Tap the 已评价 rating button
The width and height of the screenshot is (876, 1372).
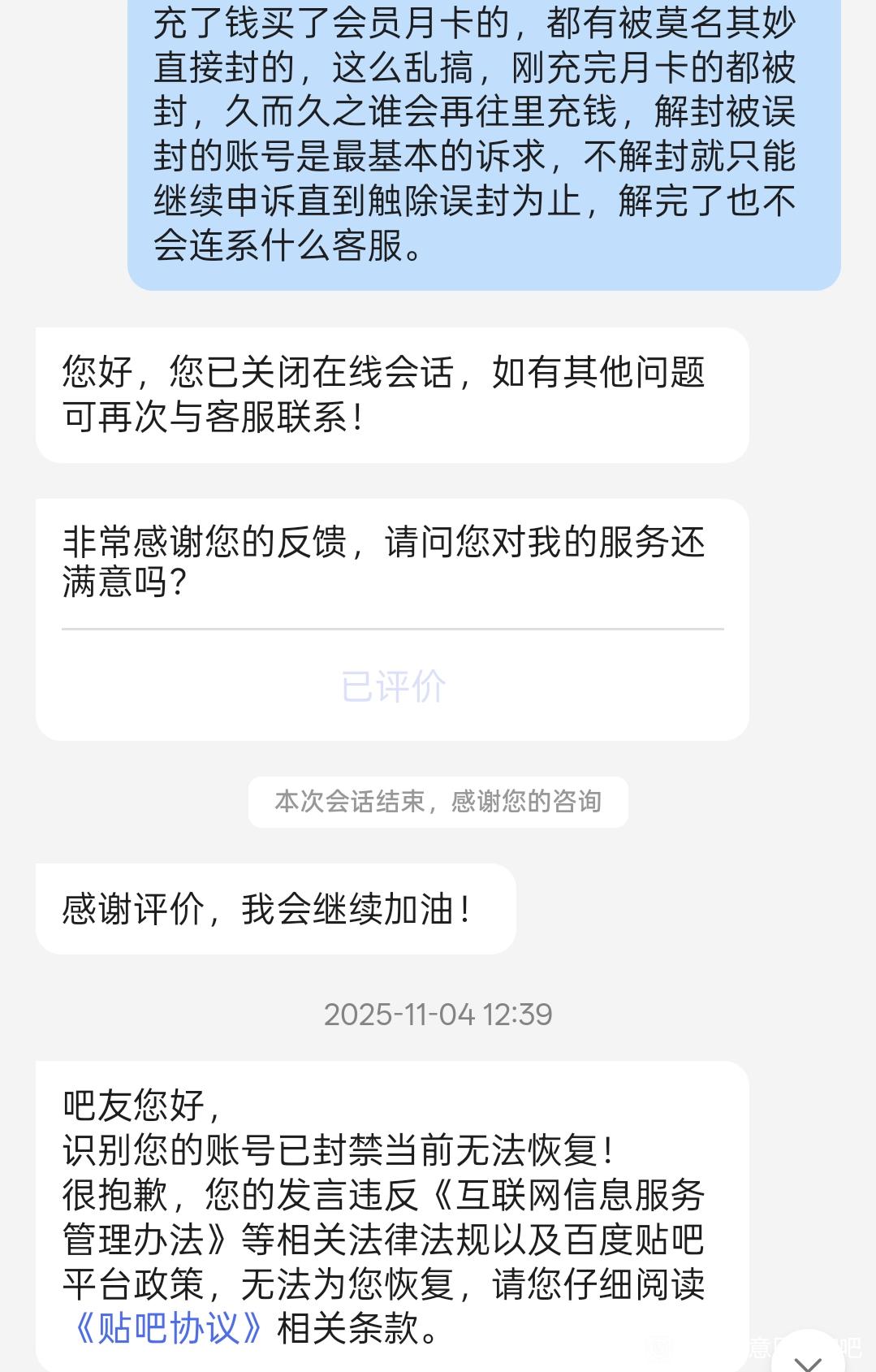[393, 686]
